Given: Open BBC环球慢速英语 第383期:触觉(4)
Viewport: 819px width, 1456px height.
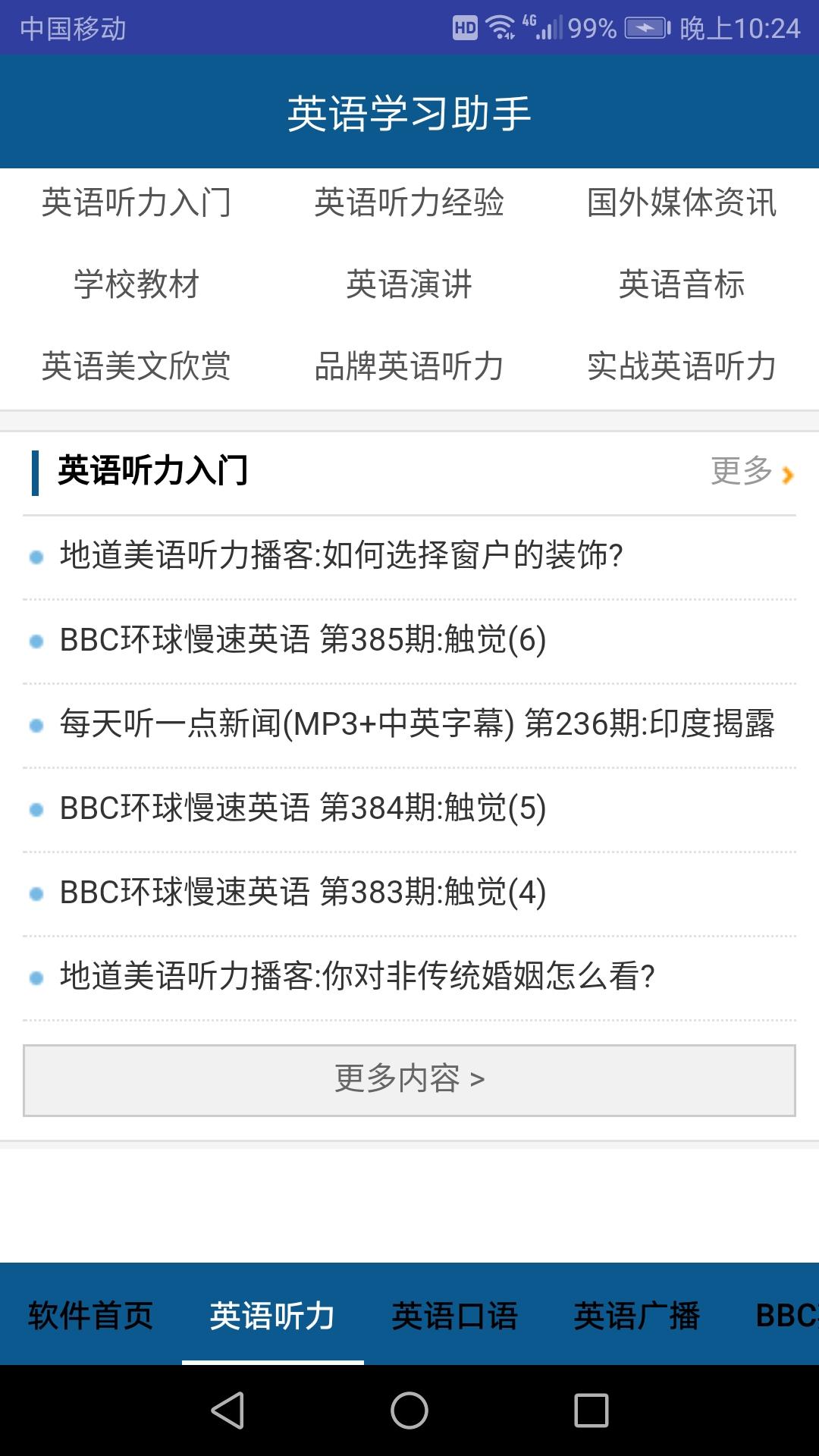Looking at the screenshot, I should (x=409, y=893).
